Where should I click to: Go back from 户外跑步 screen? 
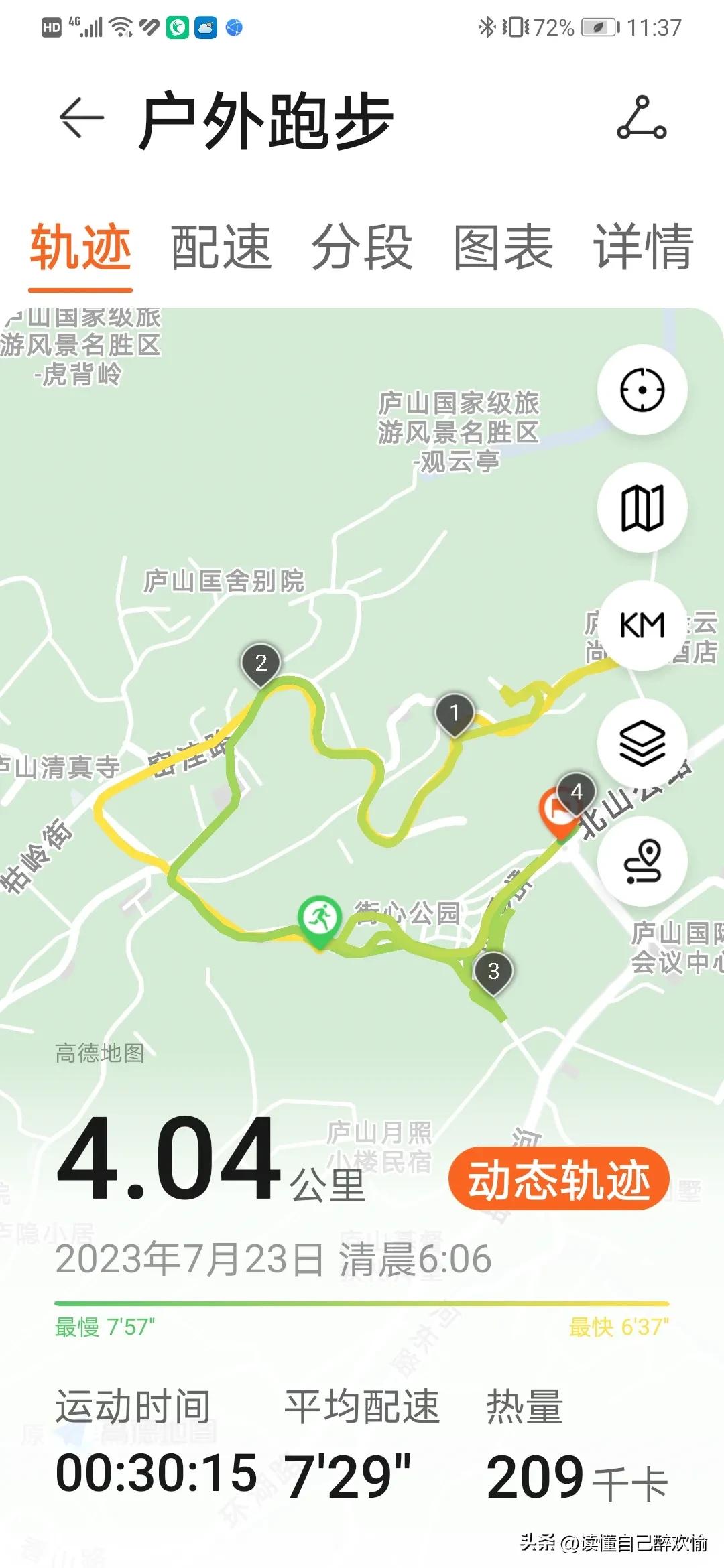[x=82, y=118]
